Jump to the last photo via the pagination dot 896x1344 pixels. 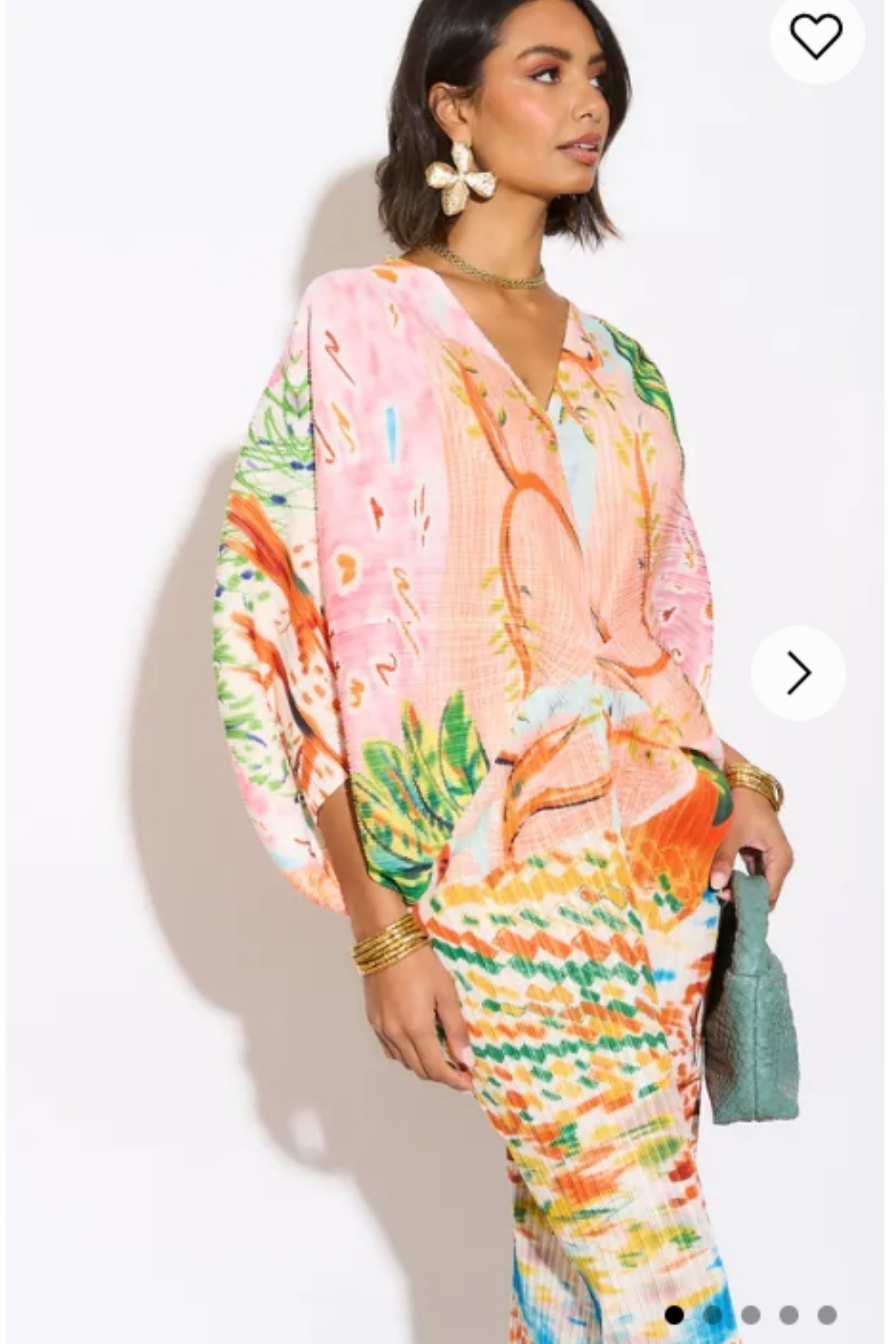click(826, 1315)
